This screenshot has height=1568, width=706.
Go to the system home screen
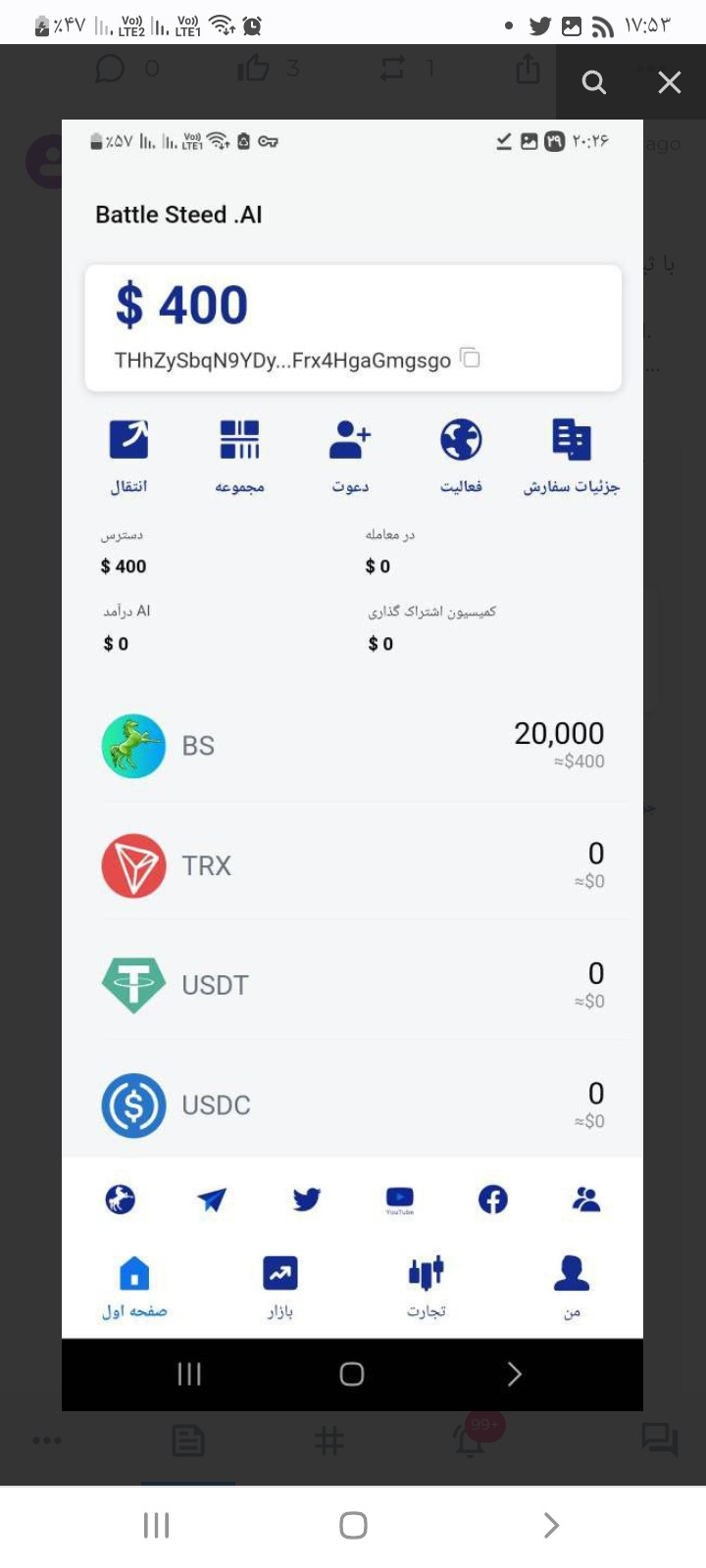[353, 1525]
